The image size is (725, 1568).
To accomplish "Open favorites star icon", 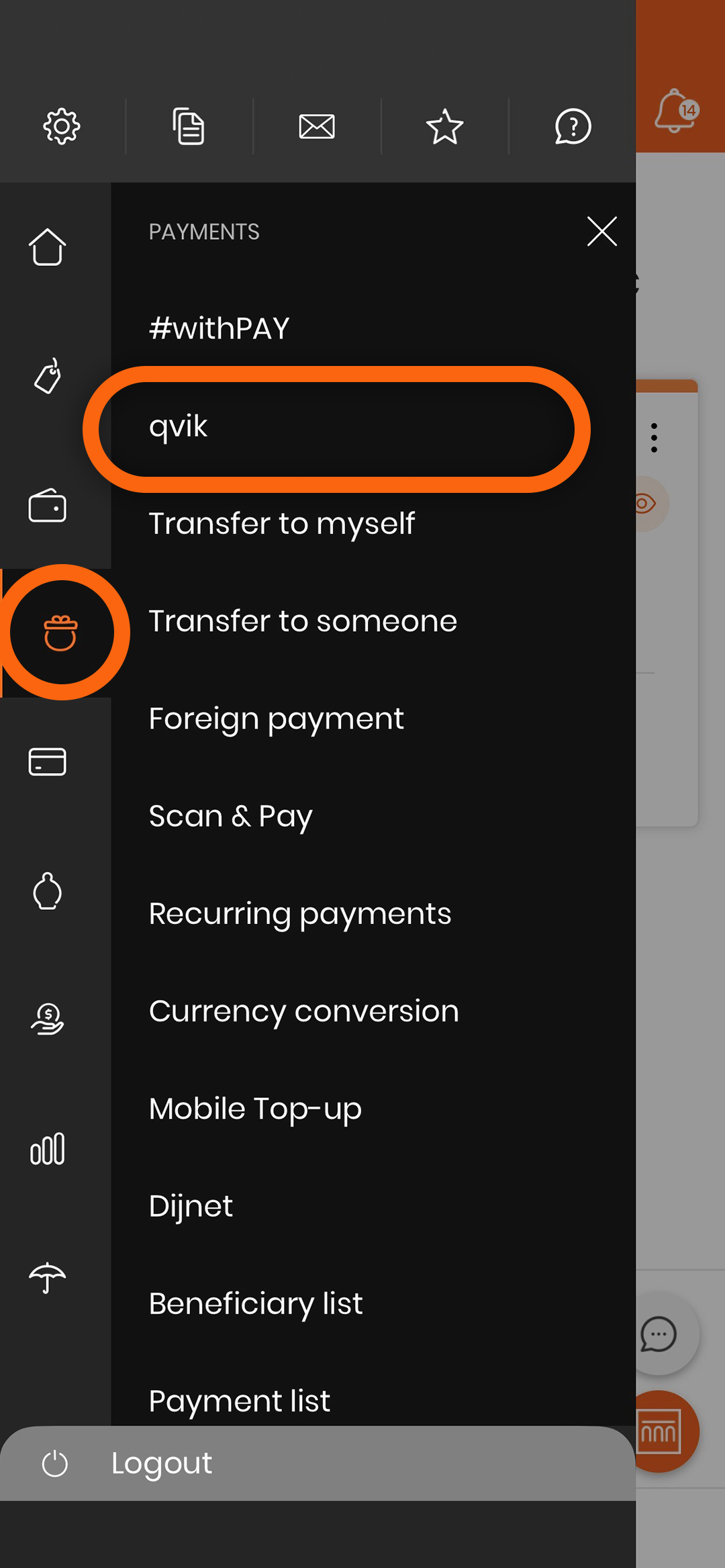I will click(444, 126).
